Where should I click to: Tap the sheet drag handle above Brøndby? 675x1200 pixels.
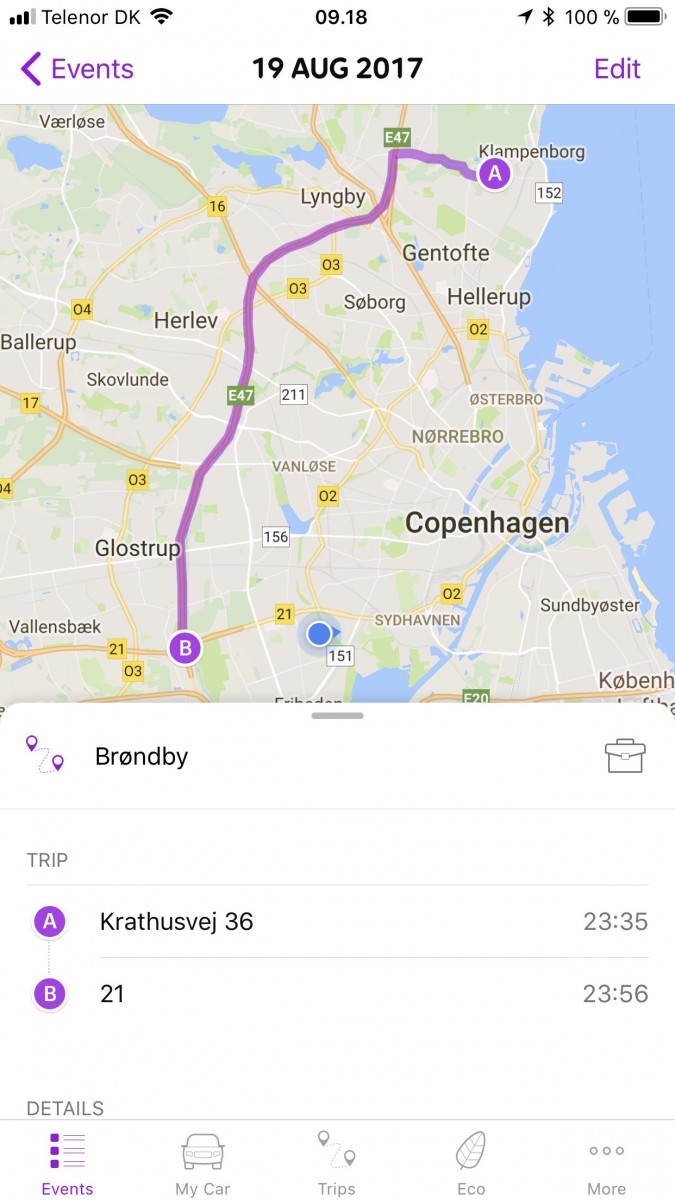(337, 715)
